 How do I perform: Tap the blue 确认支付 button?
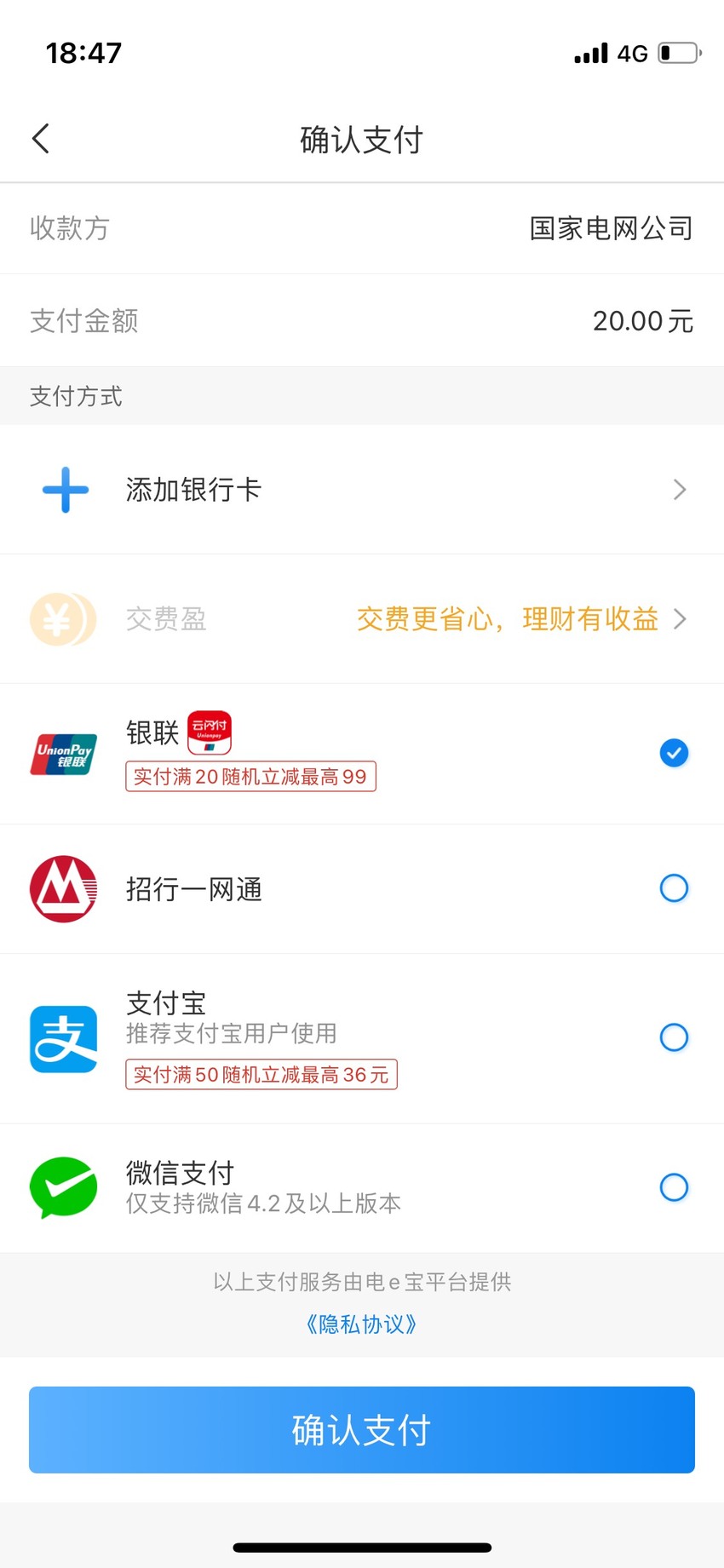pos(362,1430)
